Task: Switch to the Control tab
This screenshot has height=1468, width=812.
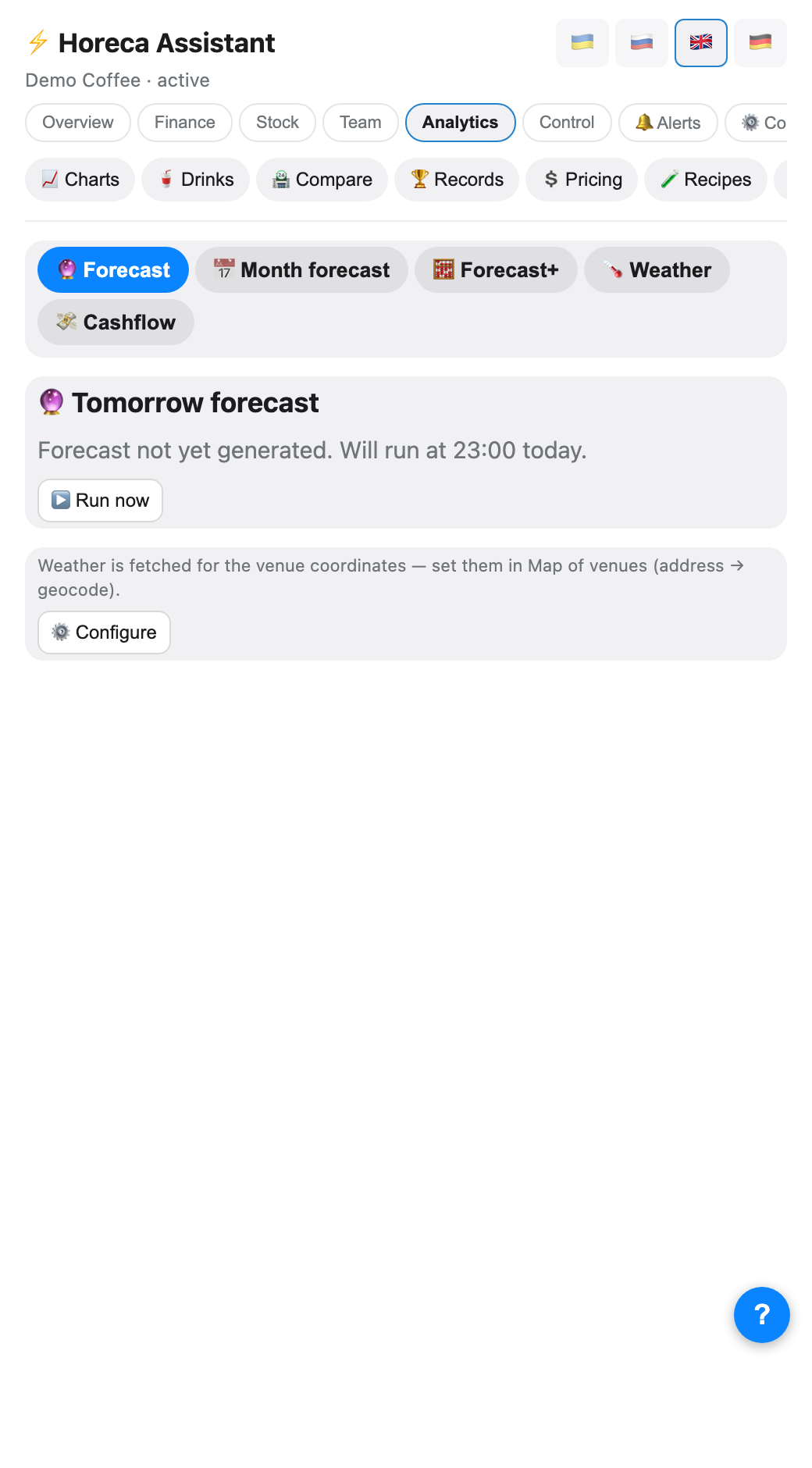Action: pos(567,123)
